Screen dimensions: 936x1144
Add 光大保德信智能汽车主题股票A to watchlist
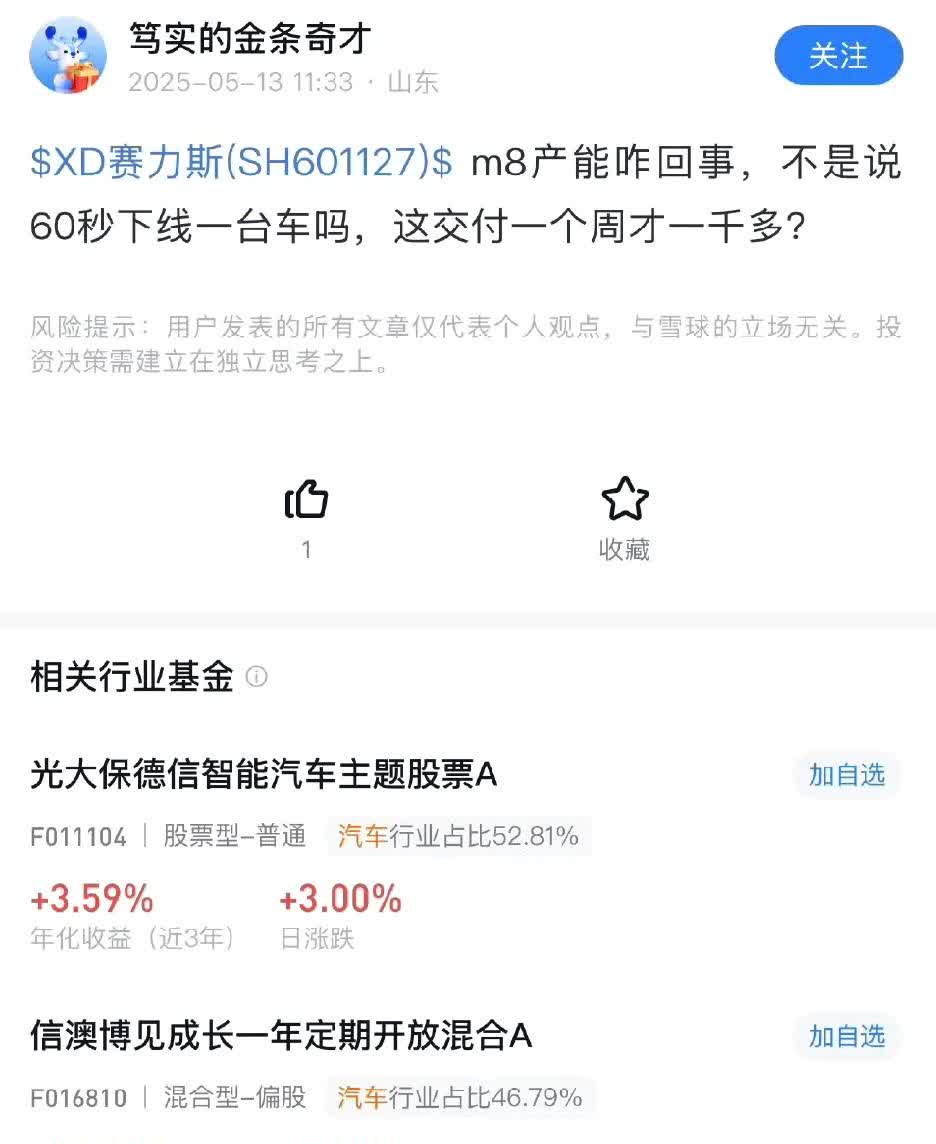(847, 775)
